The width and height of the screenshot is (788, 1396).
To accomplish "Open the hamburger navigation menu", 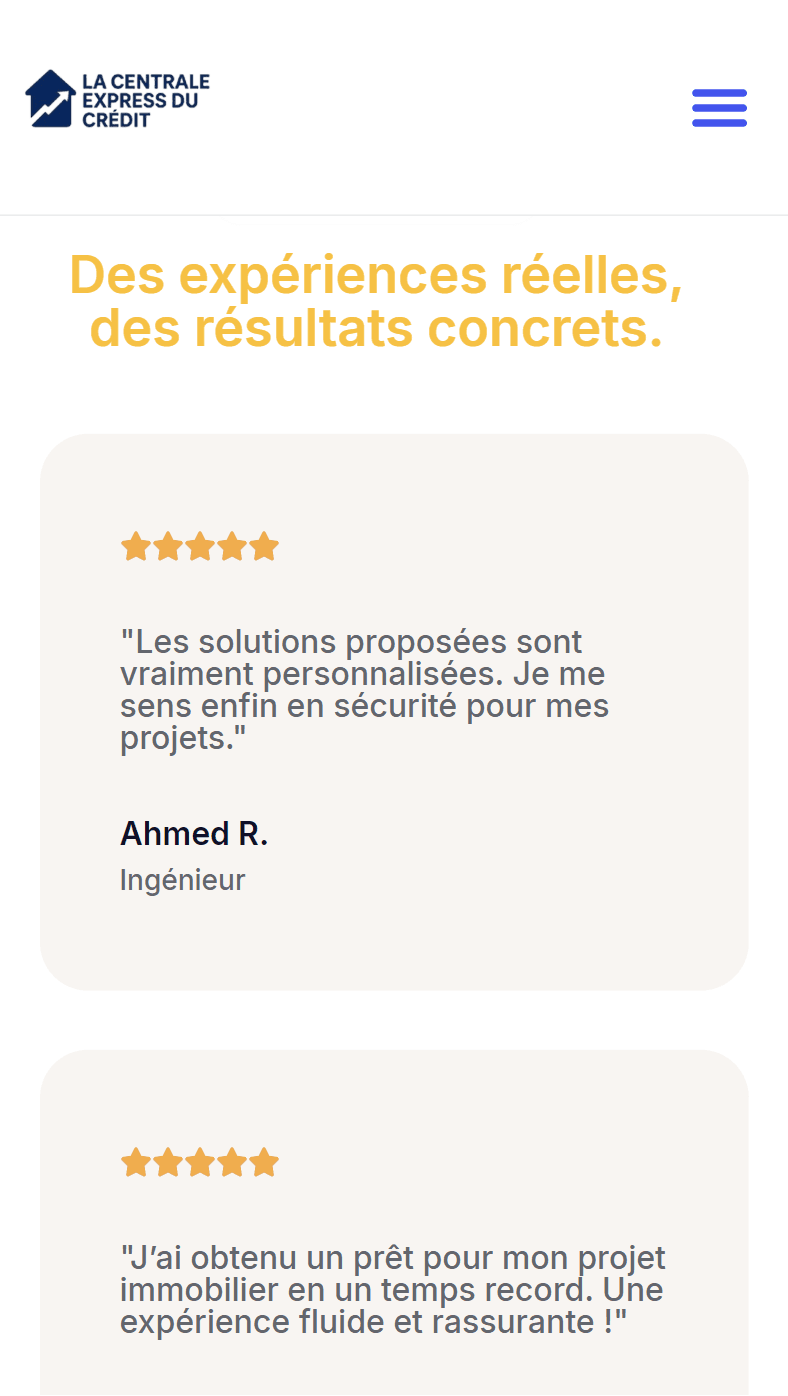I will (x=719, y=108).
